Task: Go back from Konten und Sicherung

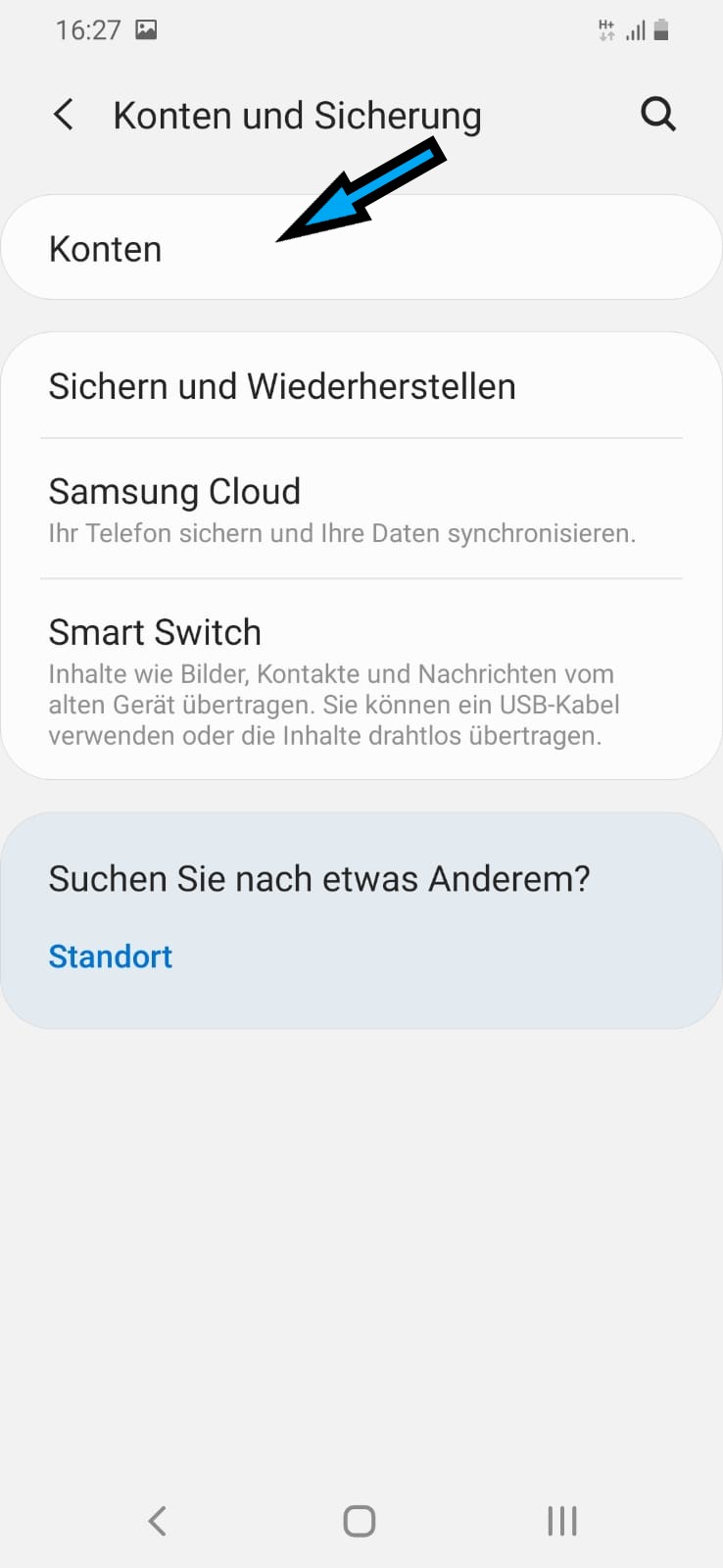Action: 64,115
